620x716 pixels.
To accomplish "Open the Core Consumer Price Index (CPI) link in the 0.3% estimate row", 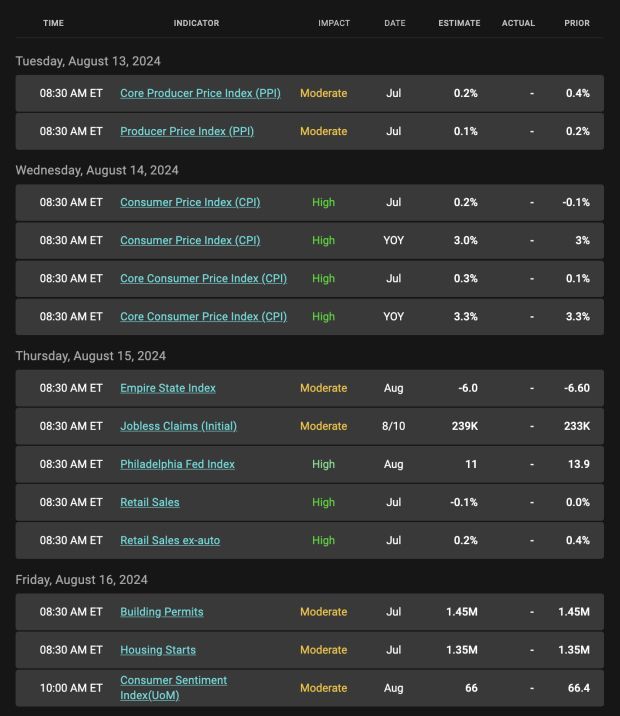I will coord(204,279).
